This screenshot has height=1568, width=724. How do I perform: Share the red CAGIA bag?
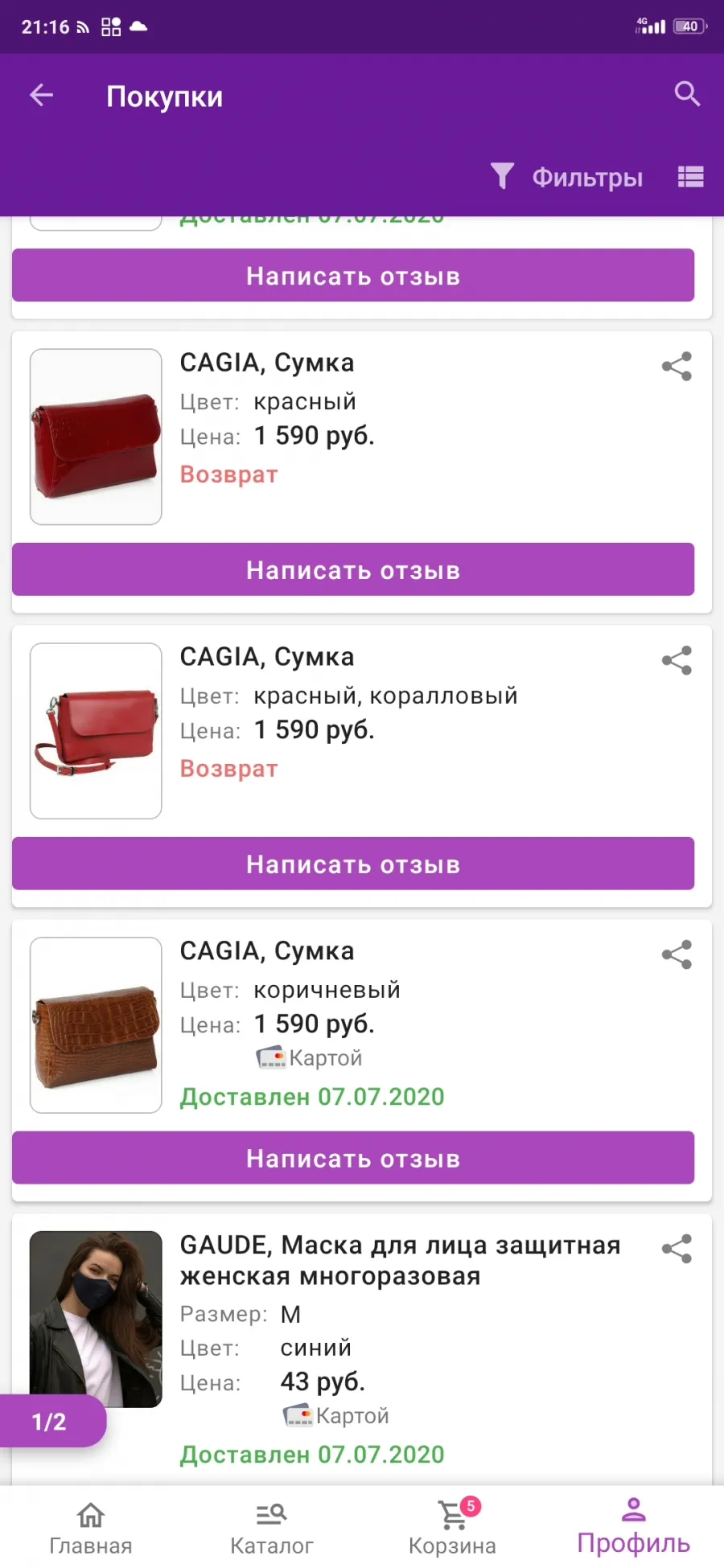pyautogui.click(x=677, y=367)
